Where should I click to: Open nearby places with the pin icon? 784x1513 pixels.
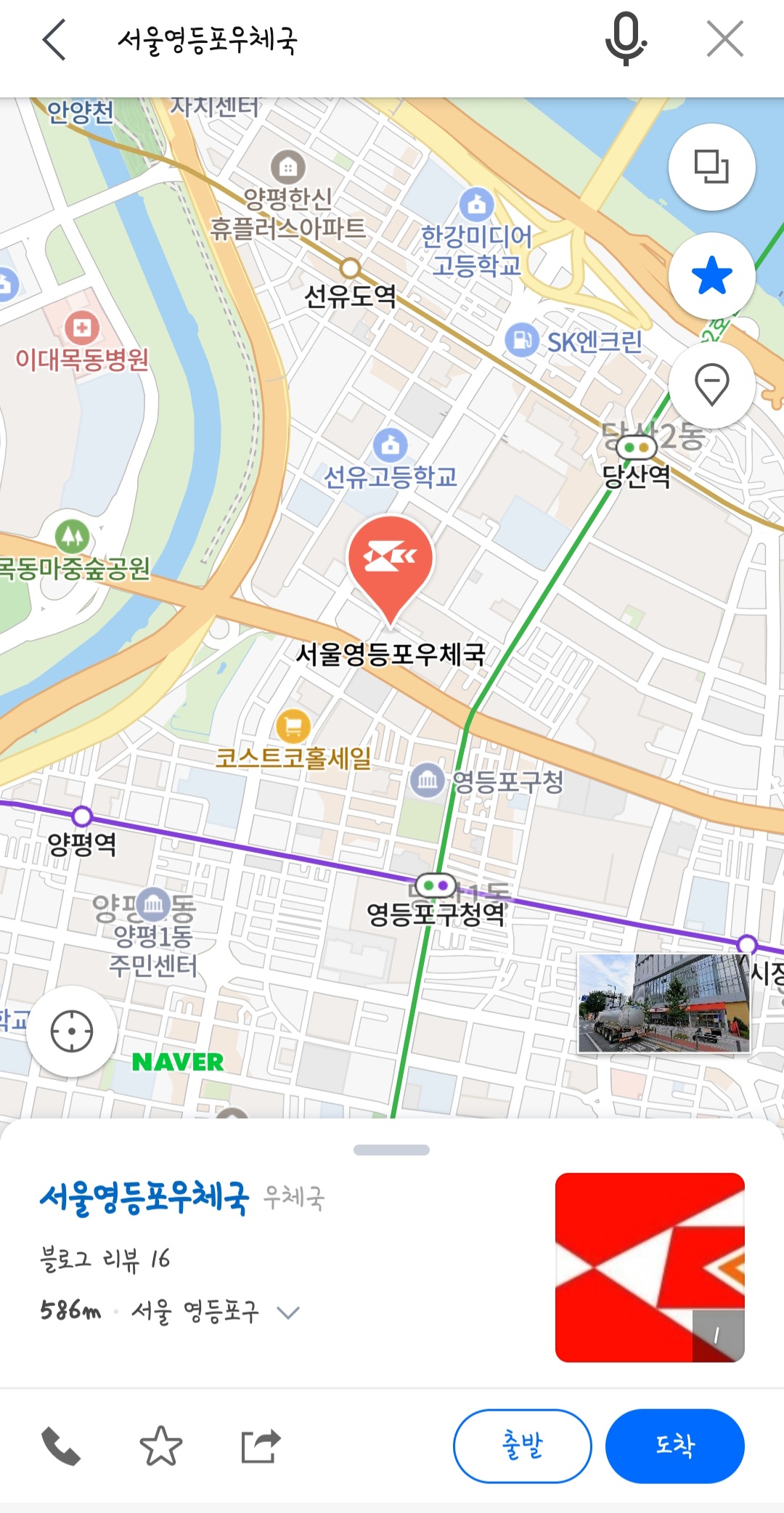711,384
